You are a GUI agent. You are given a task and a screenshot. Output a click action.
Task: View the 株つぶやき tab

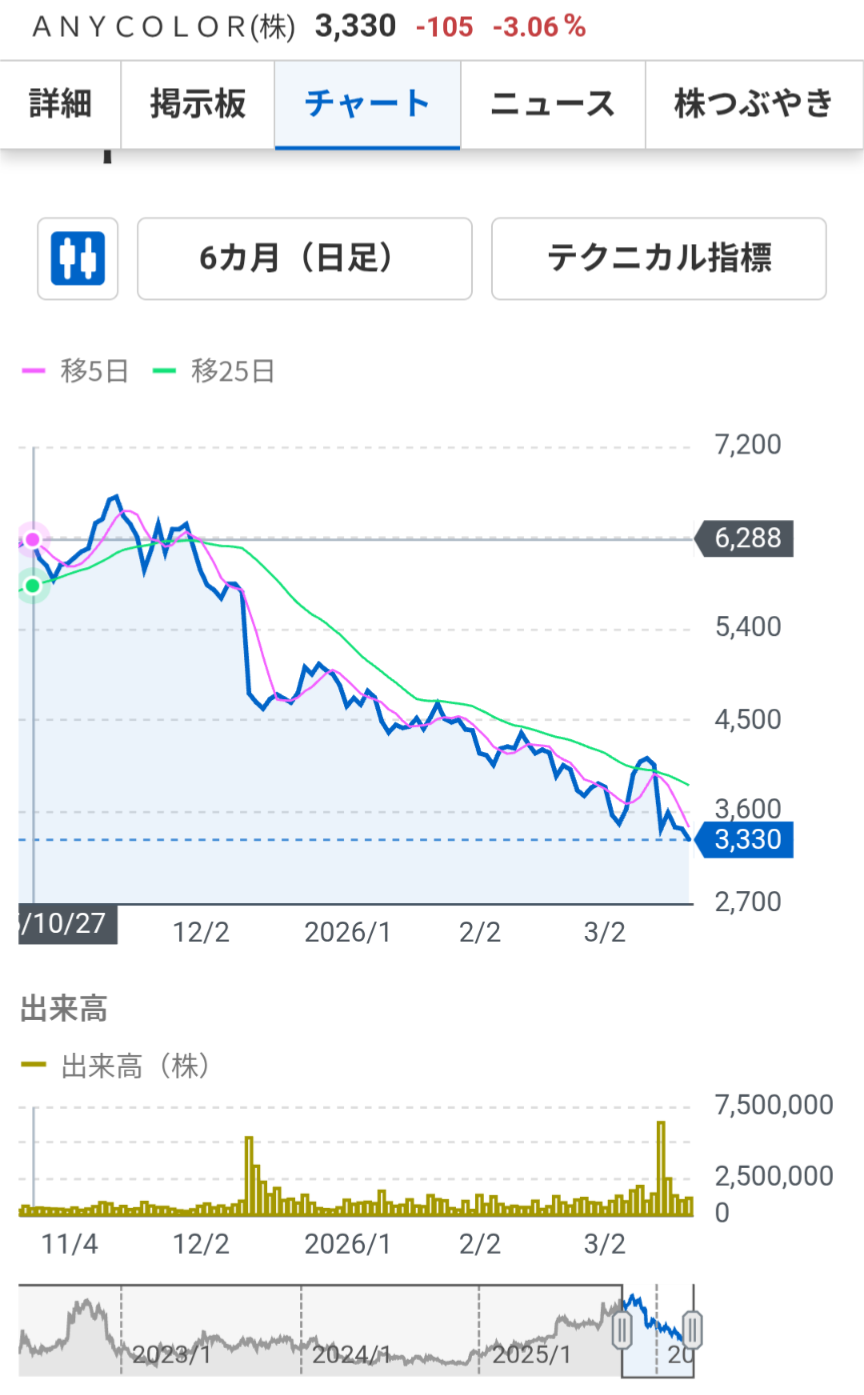(754, 104)
